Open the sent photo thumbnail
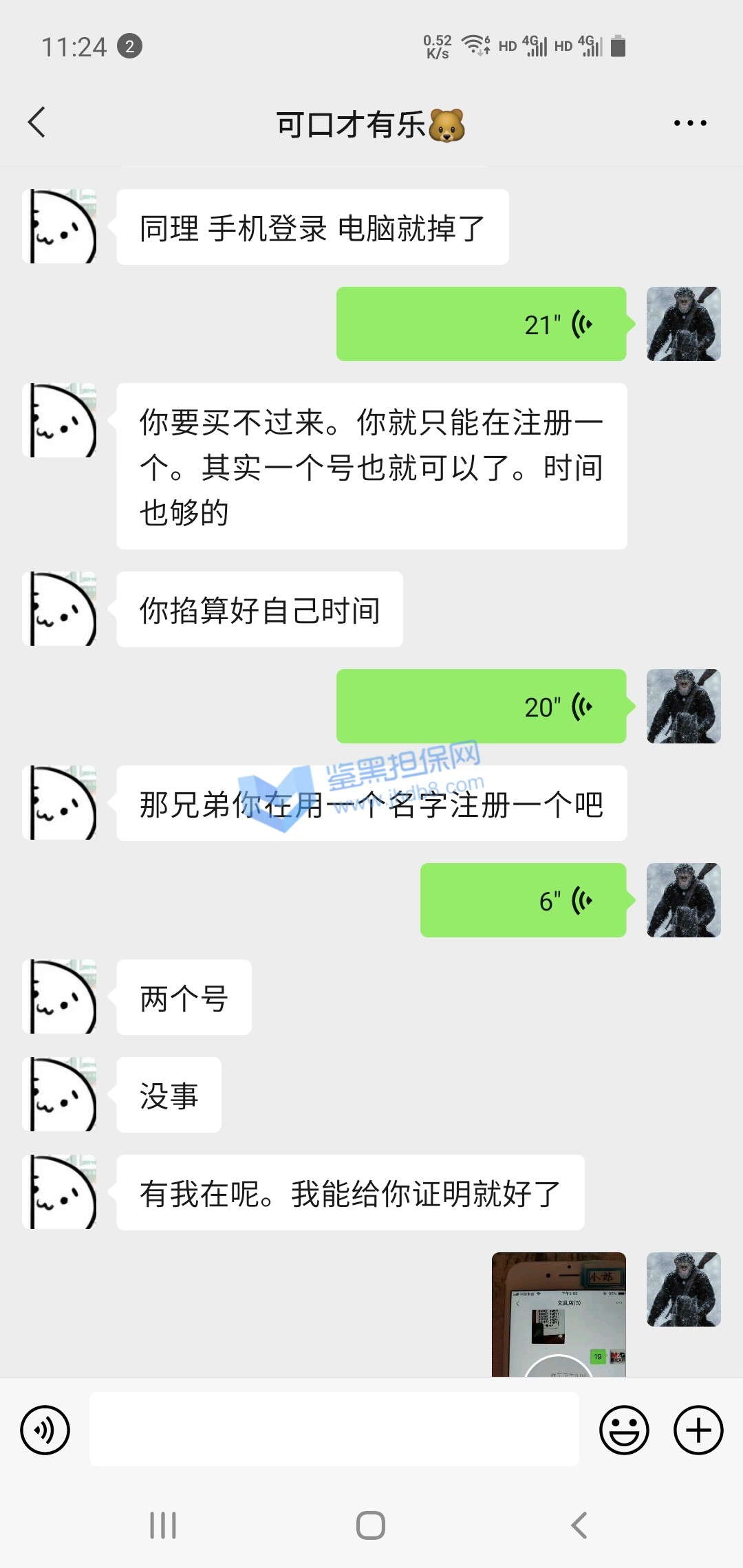The height and width of the screenshot is (1568, 743). (559, 1314)
